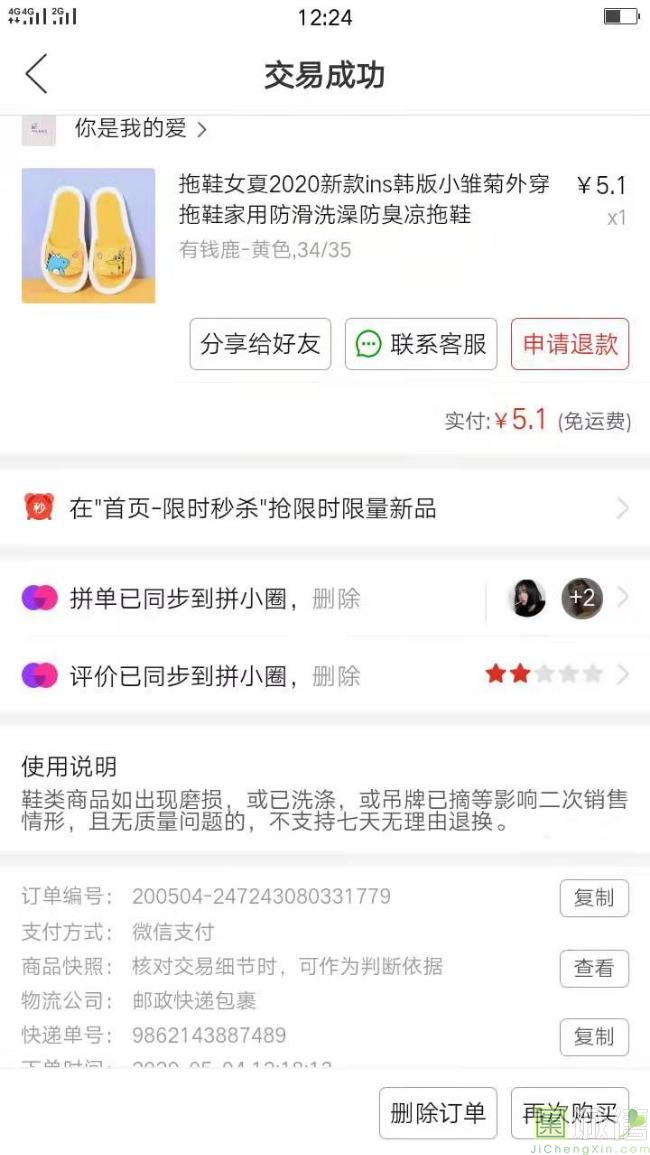Viewport: 650px width, 1155px height.
Task: View friends in the 拼单 row avatars
Action: (556, 599)
